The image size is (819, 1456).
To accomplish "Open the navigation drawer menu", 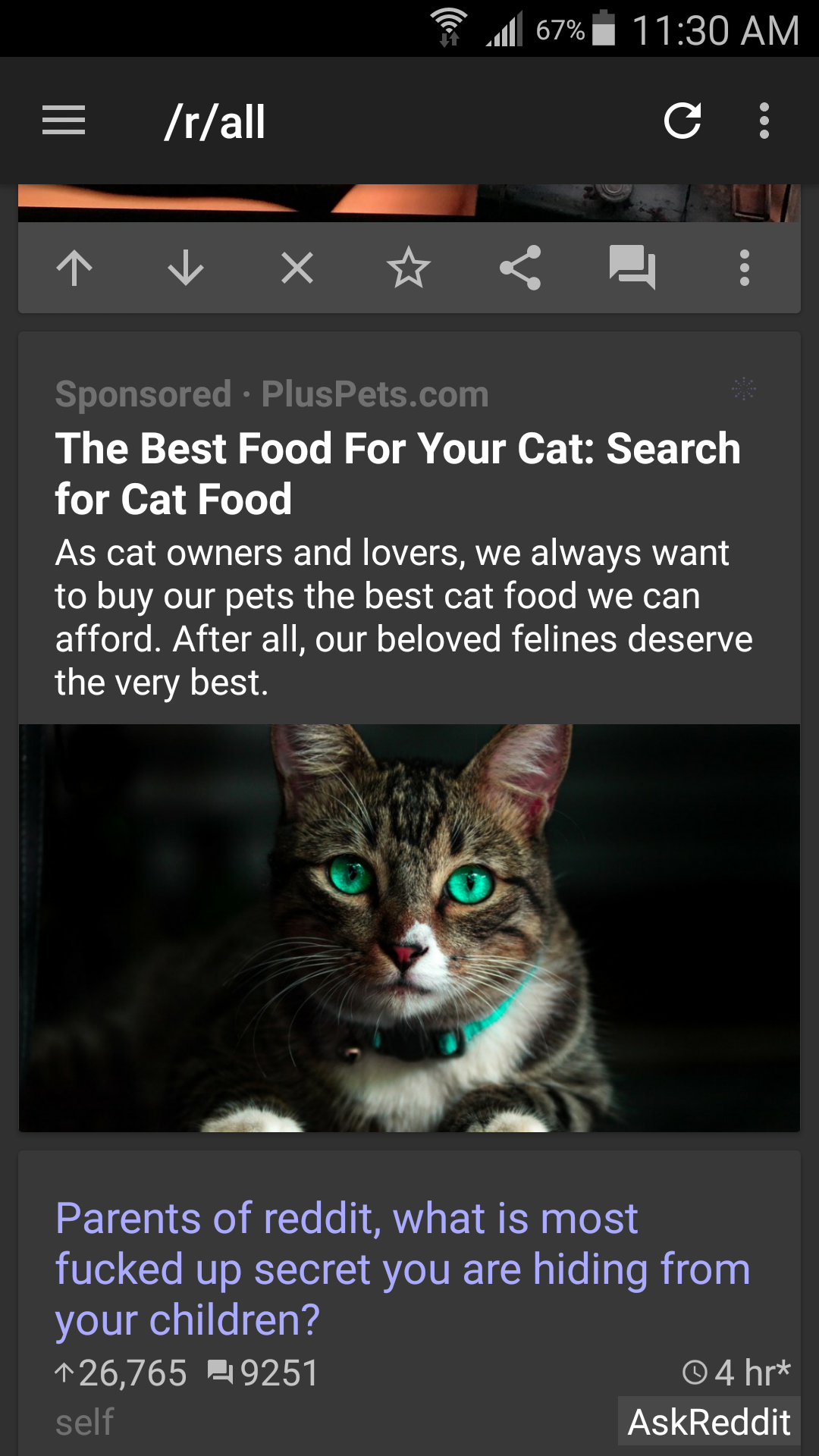I will pyautogui.click(x=64, y=121).
